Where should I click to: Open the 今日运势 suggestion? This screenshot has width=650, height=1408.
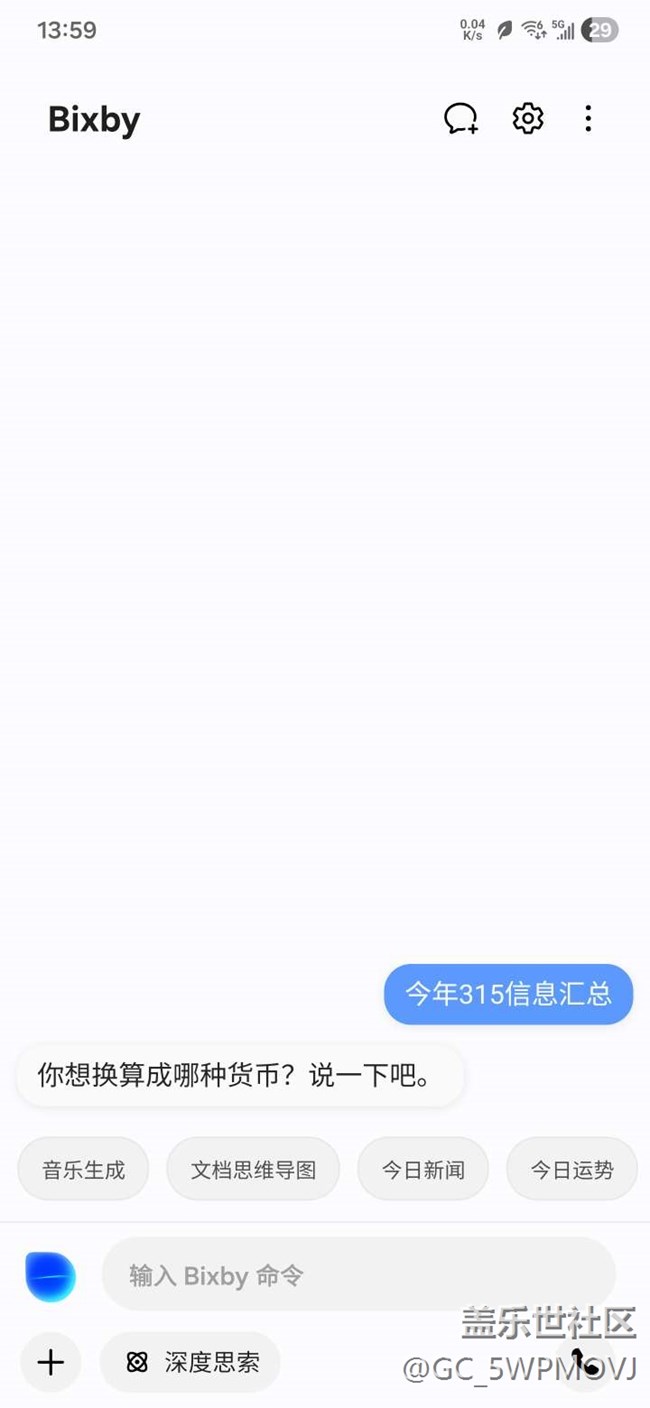pos(571,1169)
